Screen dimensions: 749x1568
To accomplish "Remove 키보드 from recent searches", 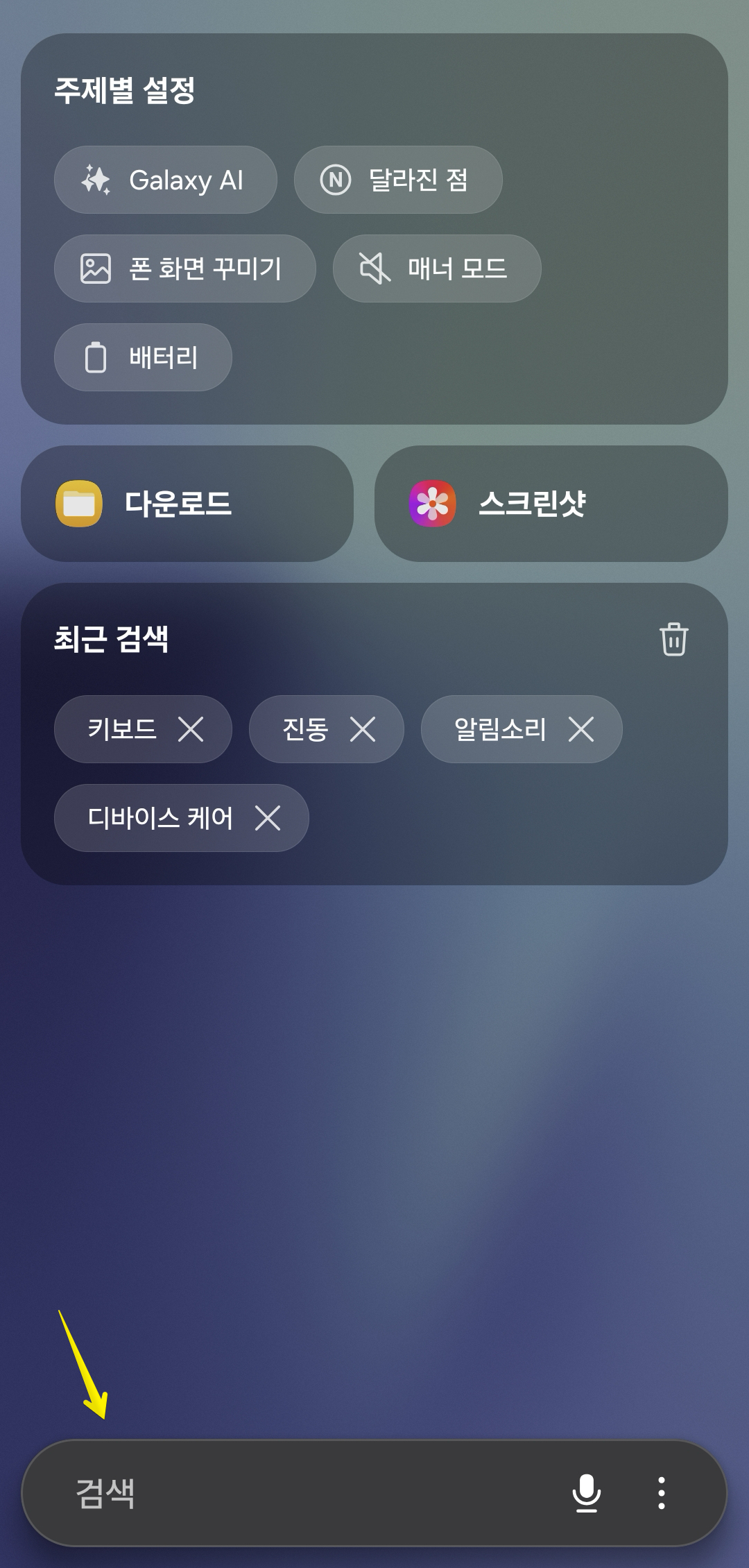I will coord(191,729).
